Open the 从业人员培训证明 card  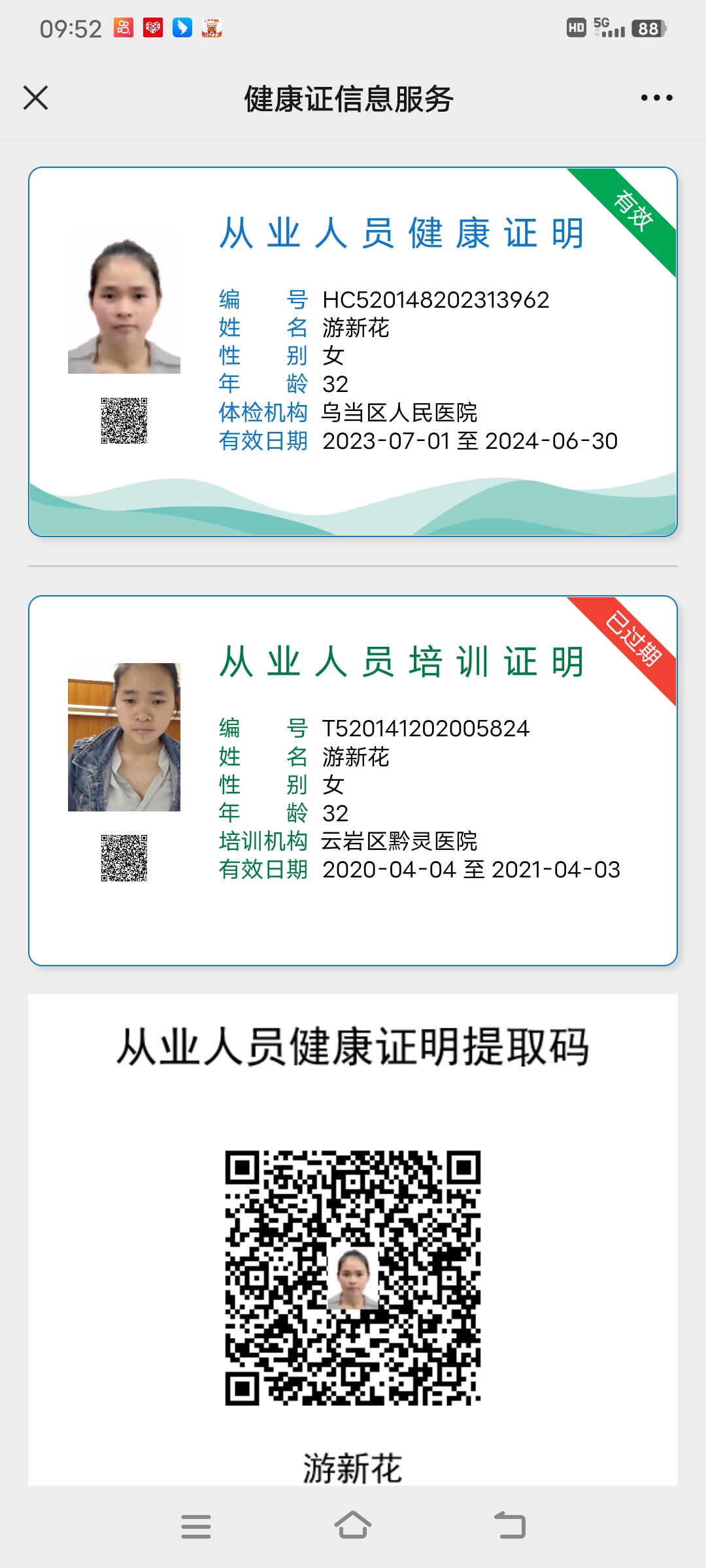(x=353, y=780)
